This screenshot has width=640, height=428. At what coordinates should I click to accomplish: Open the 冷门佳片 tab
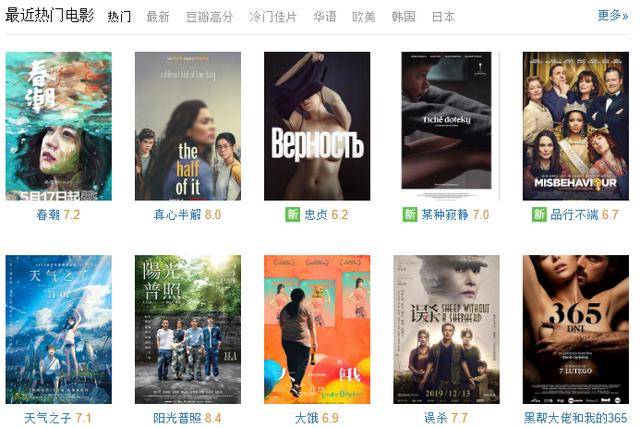(x=272, y=17)
